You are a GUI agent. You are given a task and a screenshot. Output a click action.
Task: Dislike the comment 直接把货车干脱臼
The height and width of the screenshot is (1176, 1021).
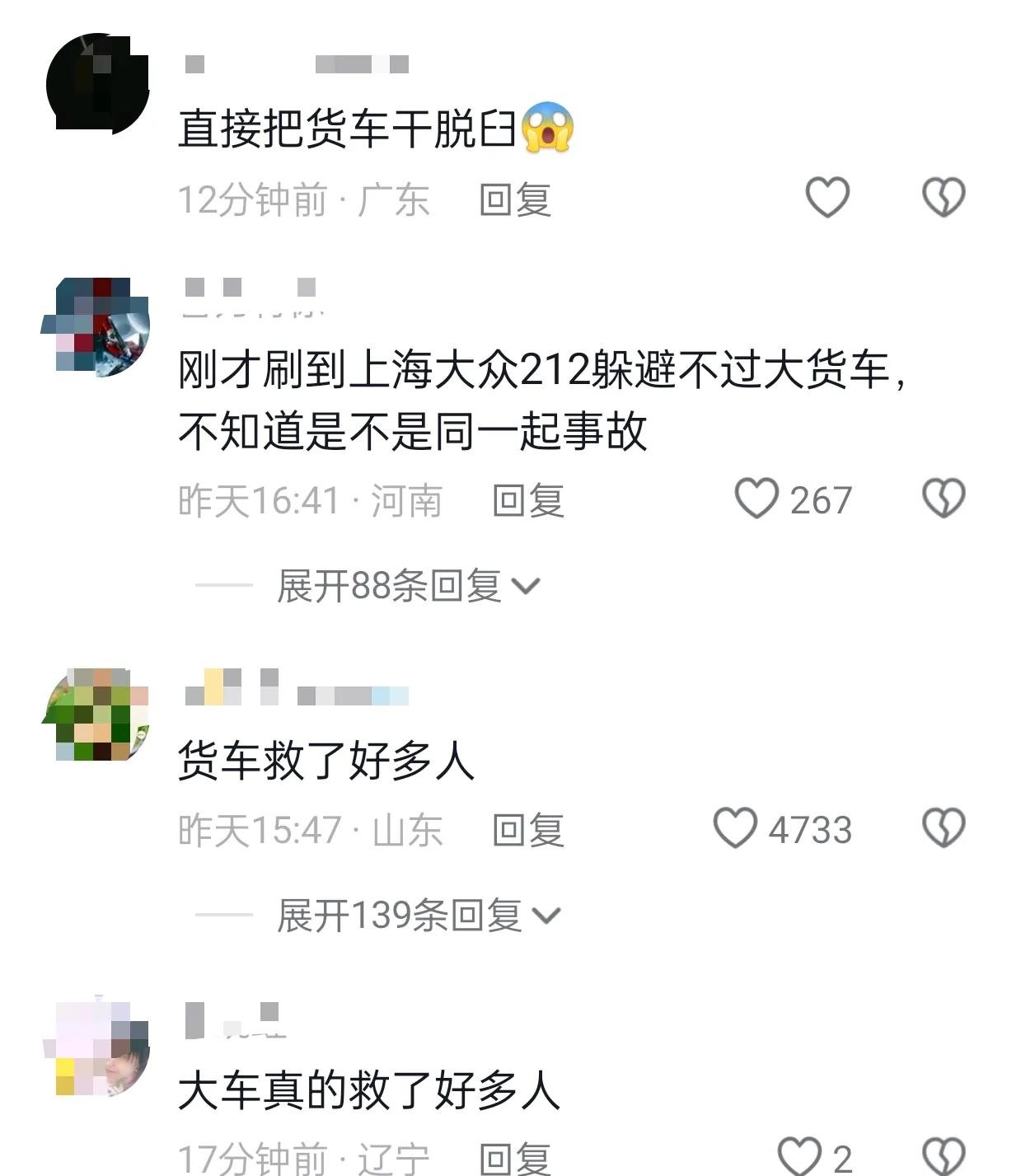pyautogui.click(x=943, y=198)
